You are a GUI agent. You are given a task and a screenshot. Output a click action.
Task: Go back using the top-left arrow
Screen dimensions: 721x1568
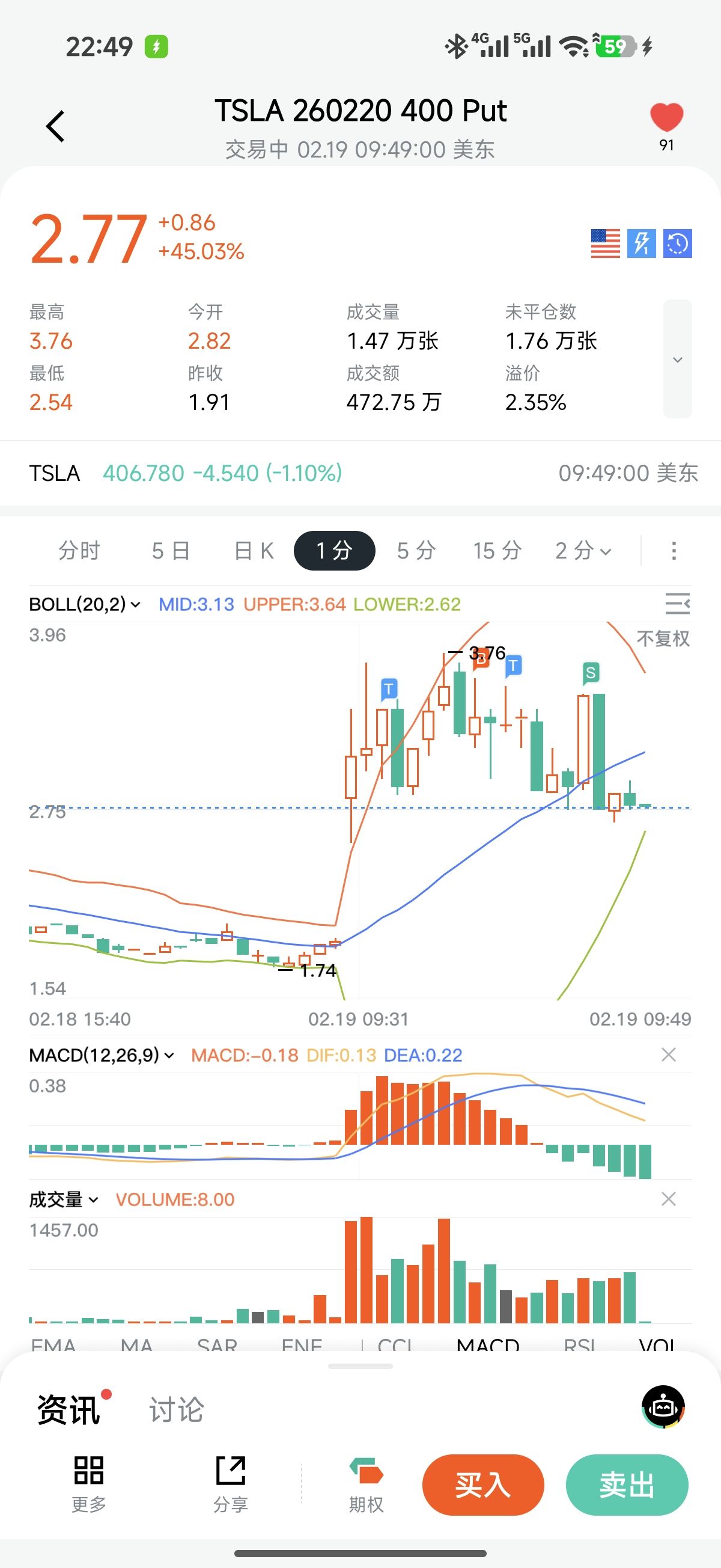coord(55,127)
